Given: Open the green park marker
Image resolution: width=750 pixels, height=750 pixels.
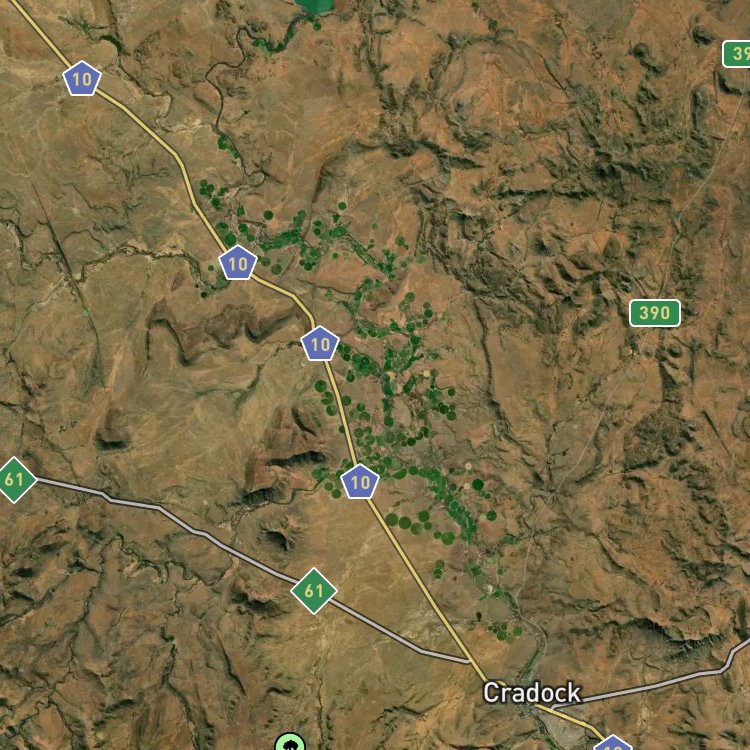Looking at the screenshot, I should [290, 743].
